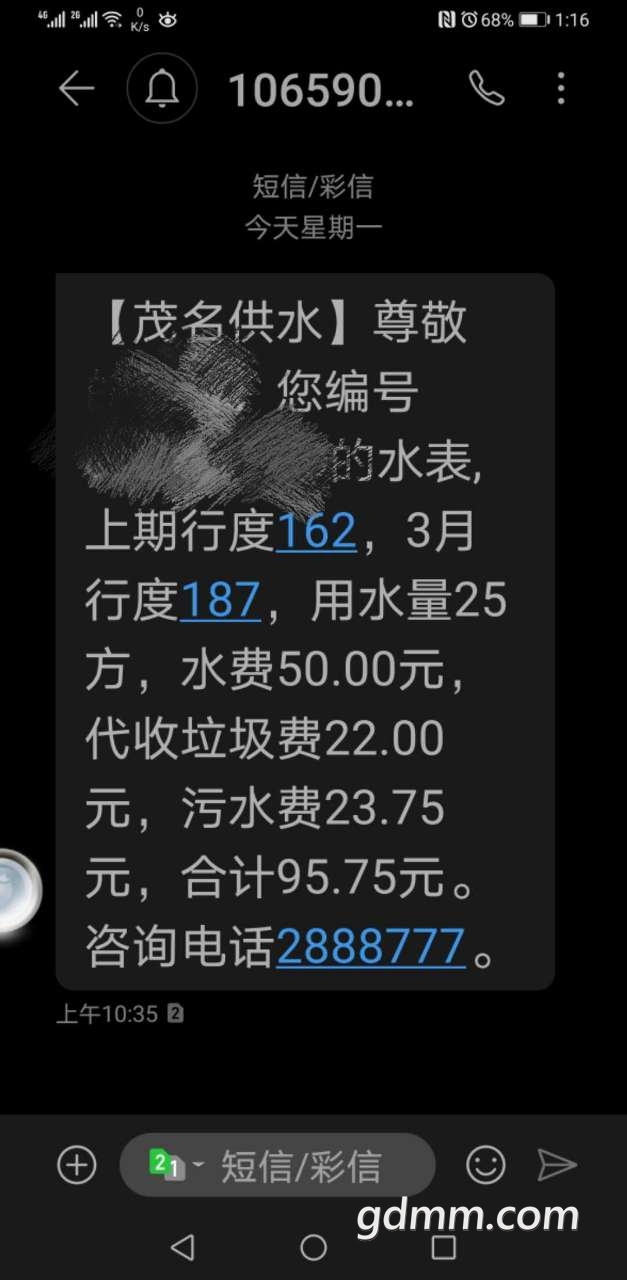Open the plus attachment button
Image resolution: width=627 pixels, height=1280 pixels.
(77, 1165)
